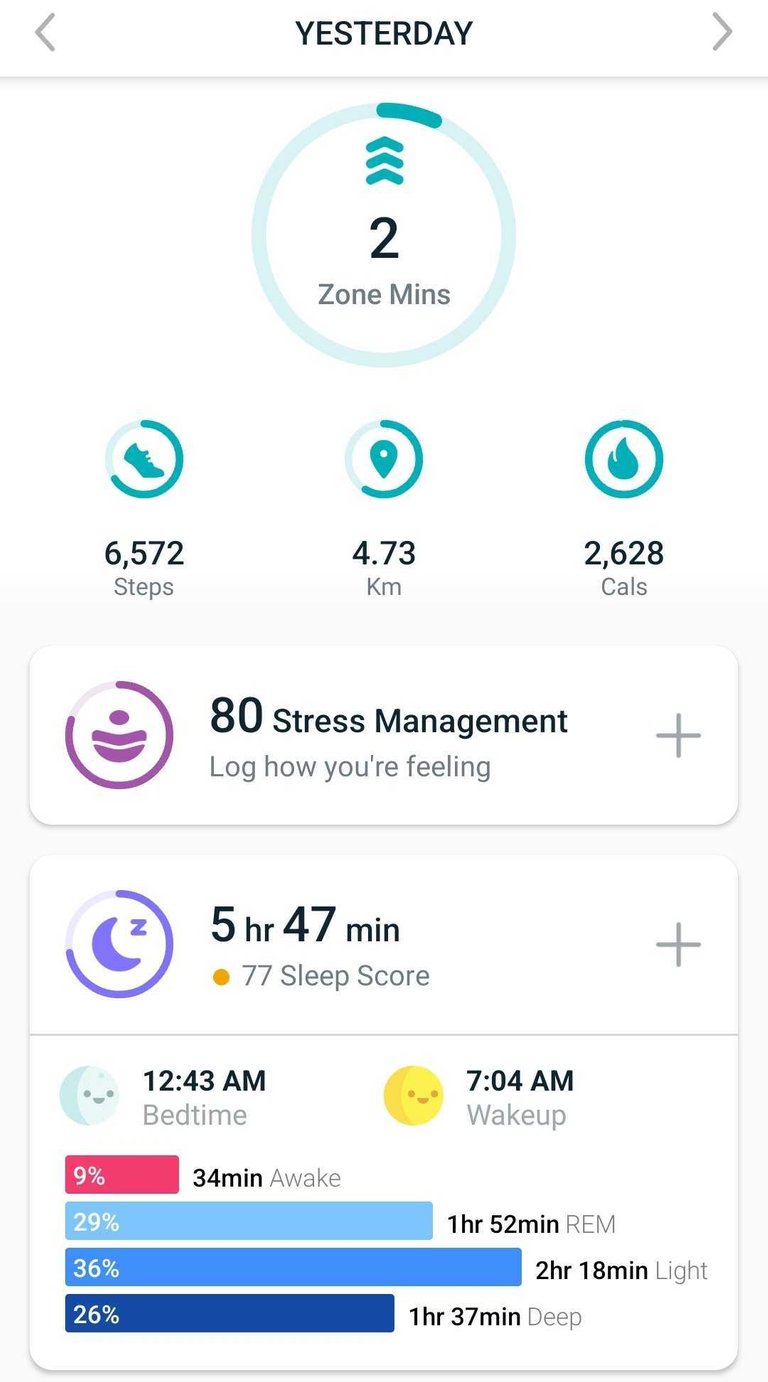Open the Km distance stat

click(384, 509)
